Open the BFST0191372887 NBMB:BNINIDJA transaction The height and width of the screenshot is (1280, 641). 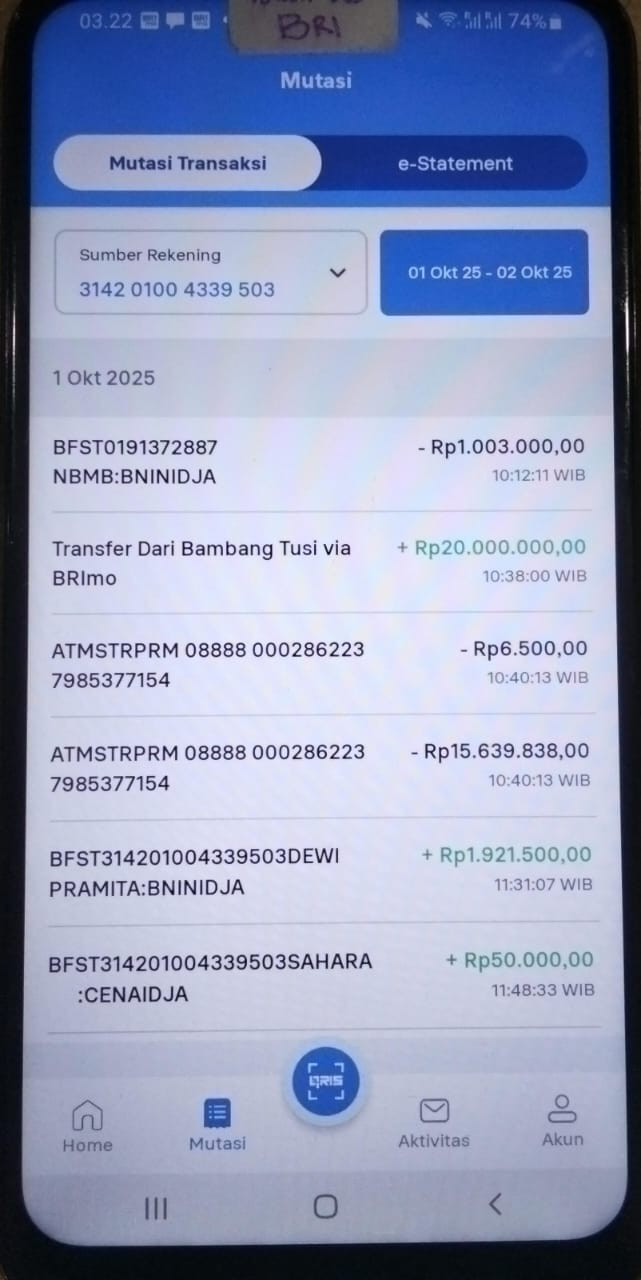tap(318, 461)
